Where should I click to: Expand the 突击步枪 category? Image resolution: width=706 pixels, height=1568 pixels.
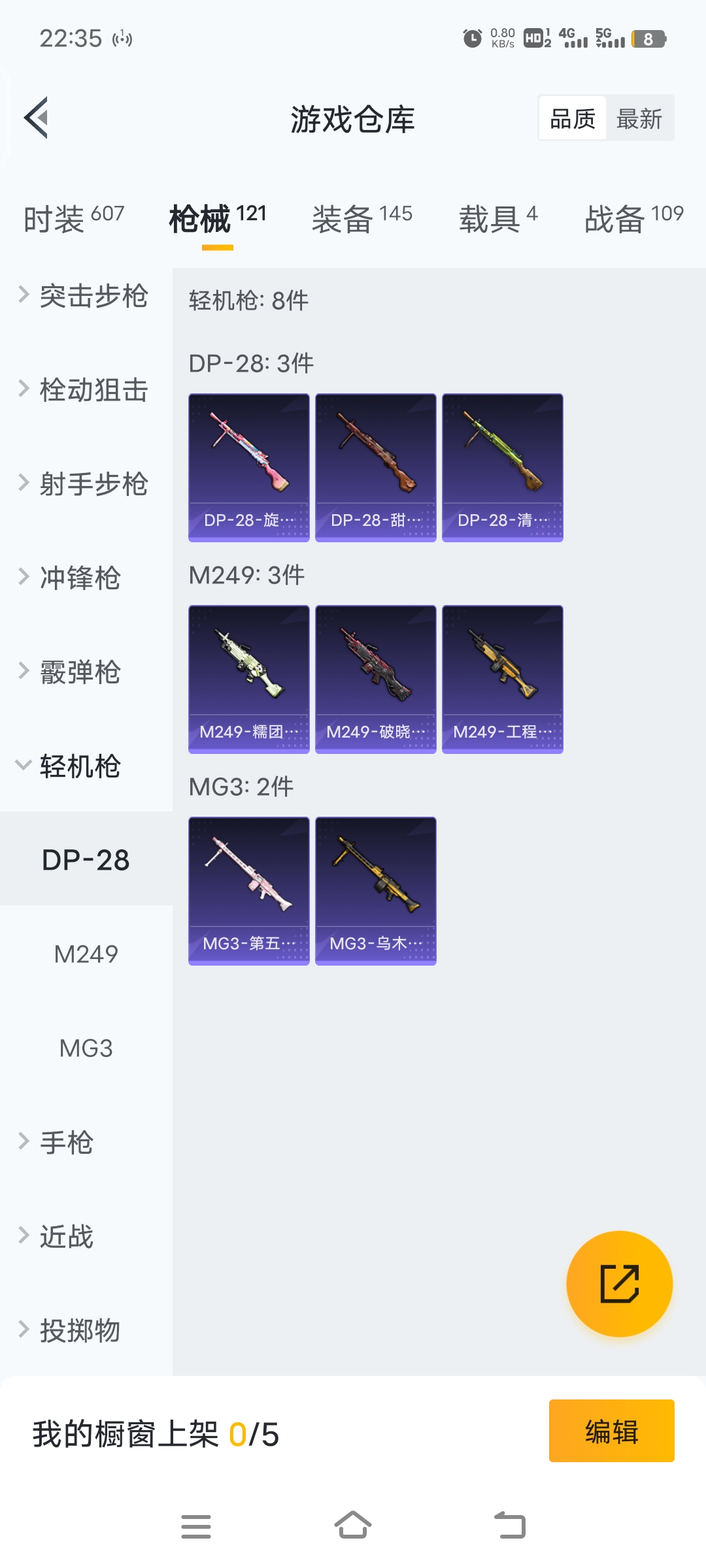[x=85, y=296]
